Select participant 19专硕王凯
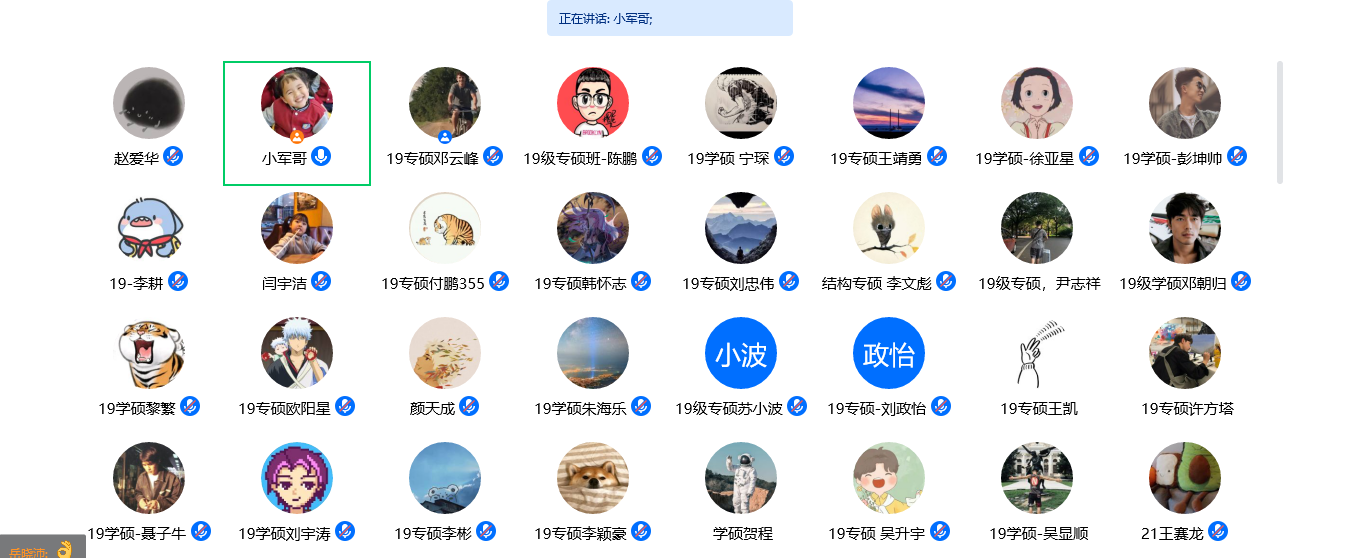The height and width of the screenshot is (558, 1352). point(1036,354)
